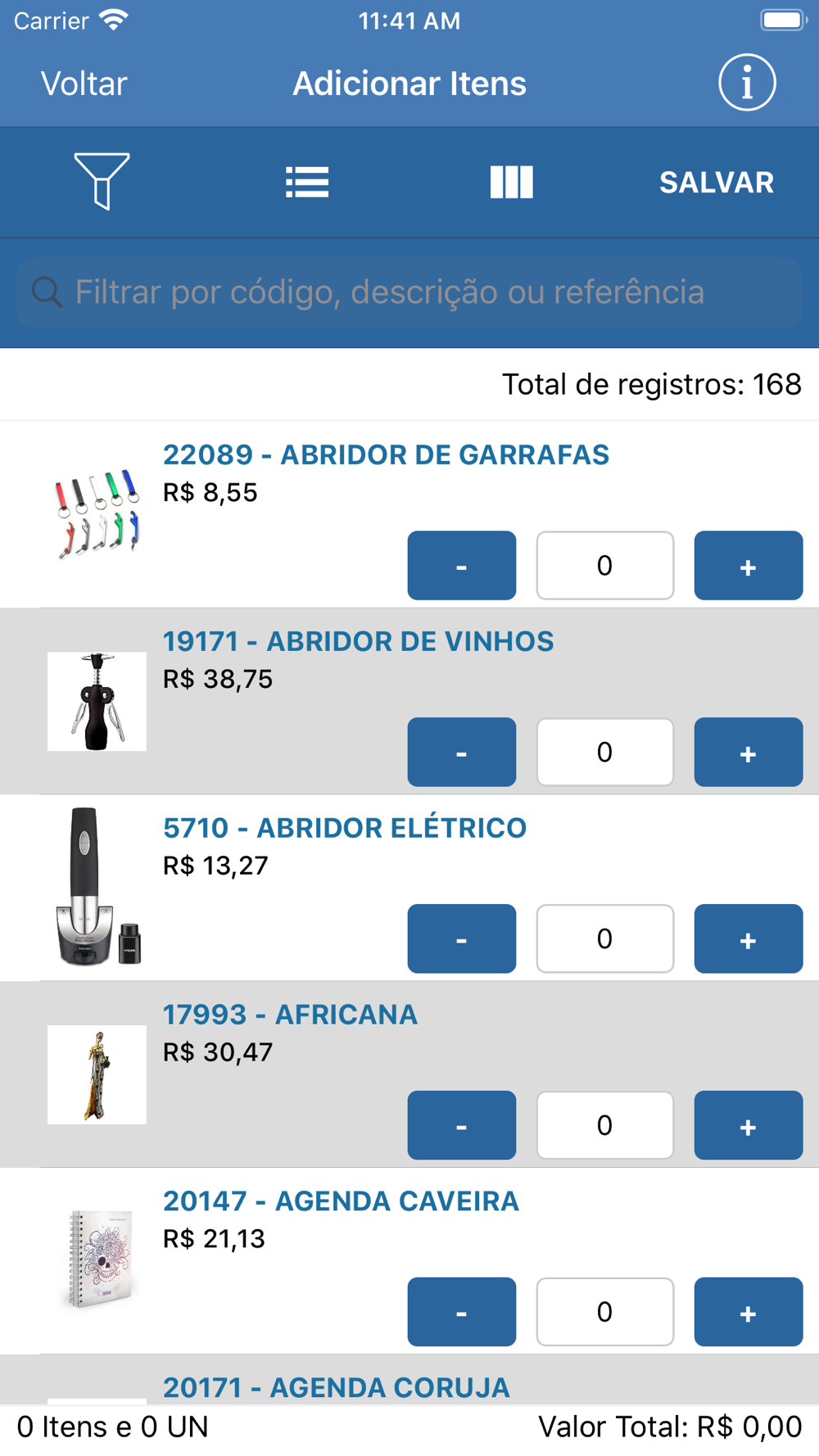Reduce quantity of Abridor Elétrico
This screenshot has height=1456, width=819.
coord(462,938)
